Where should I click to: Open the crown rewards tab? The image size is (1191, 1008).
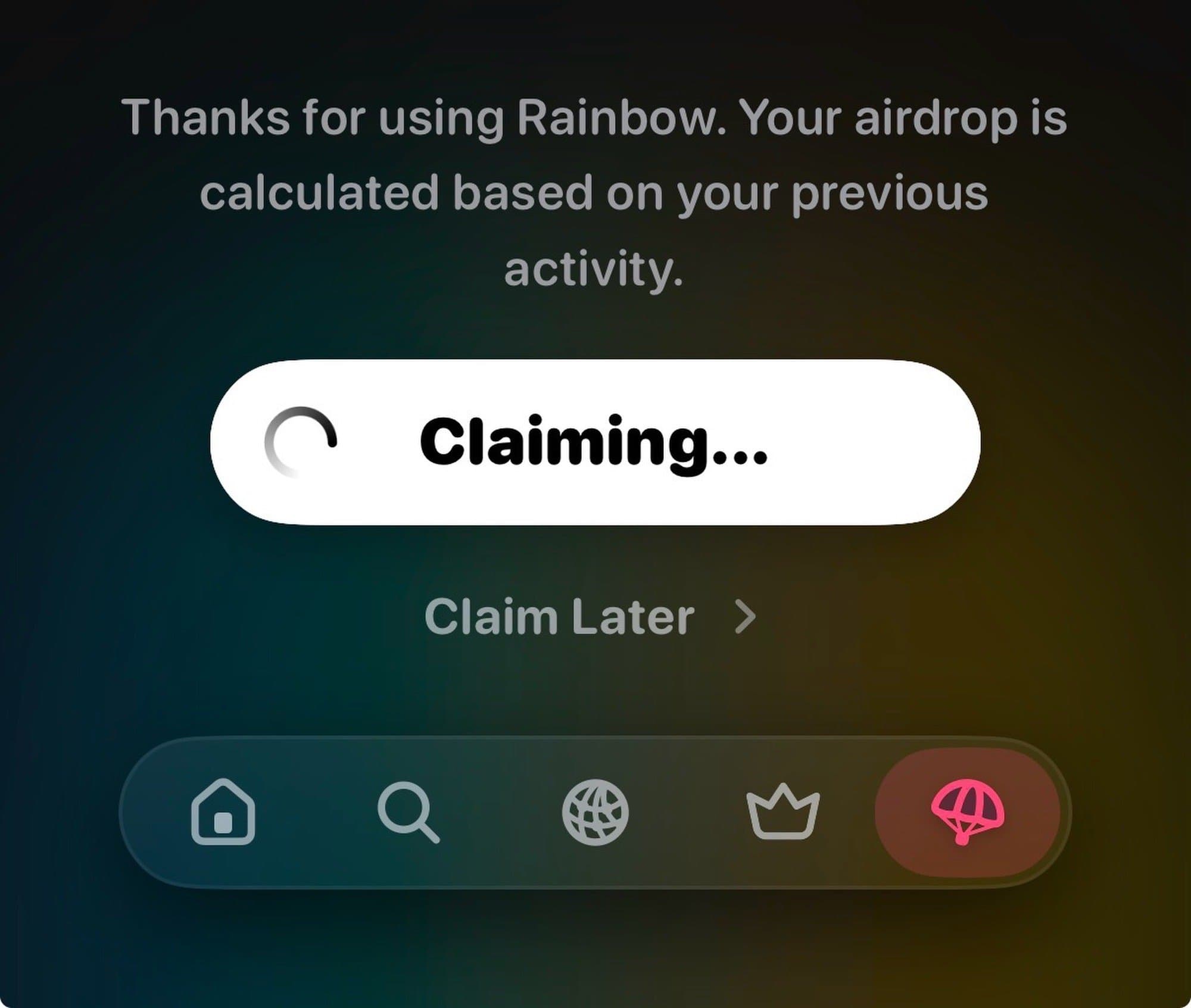coord(782,812)
